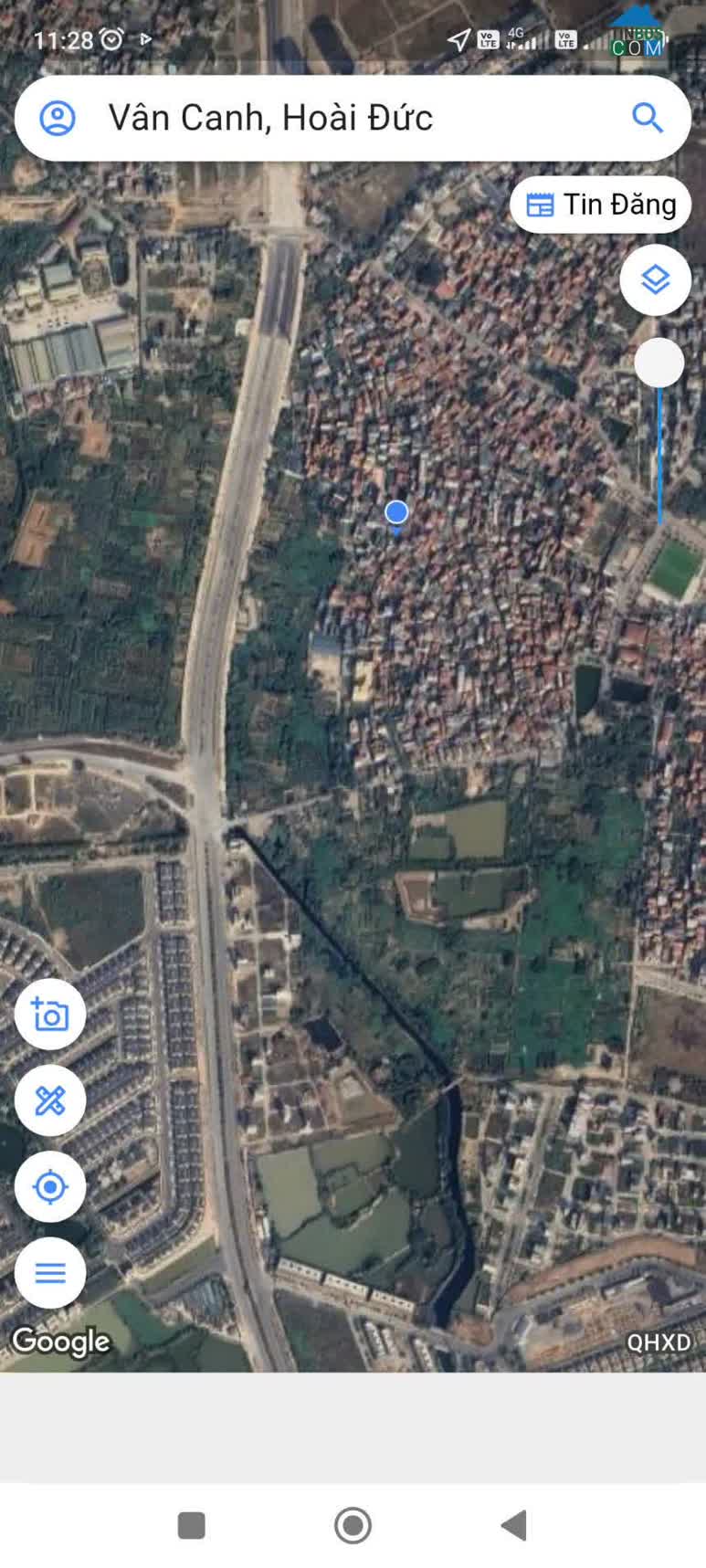Open the Tin Đăng listings button

(601, 205)
